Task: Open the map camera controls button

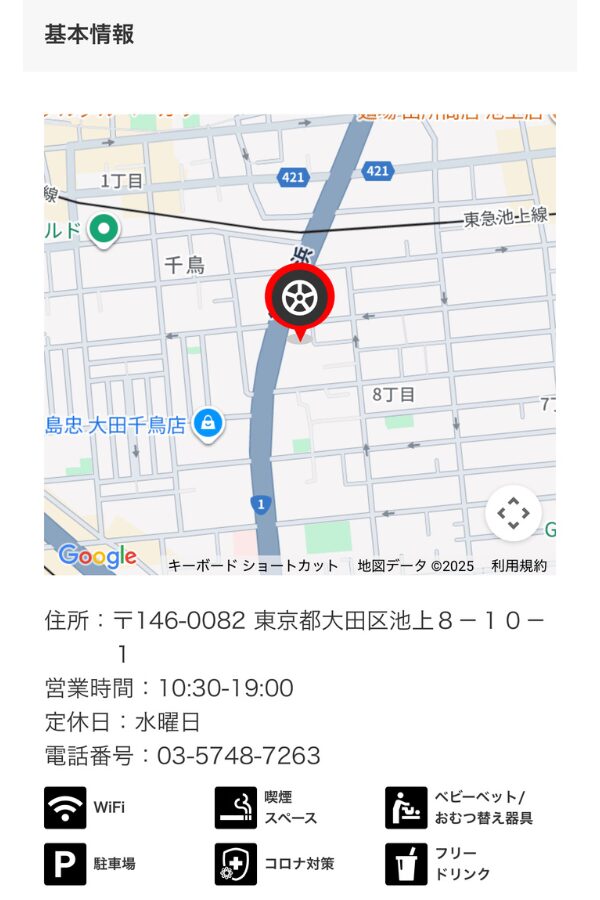Action: coord(513,513)
